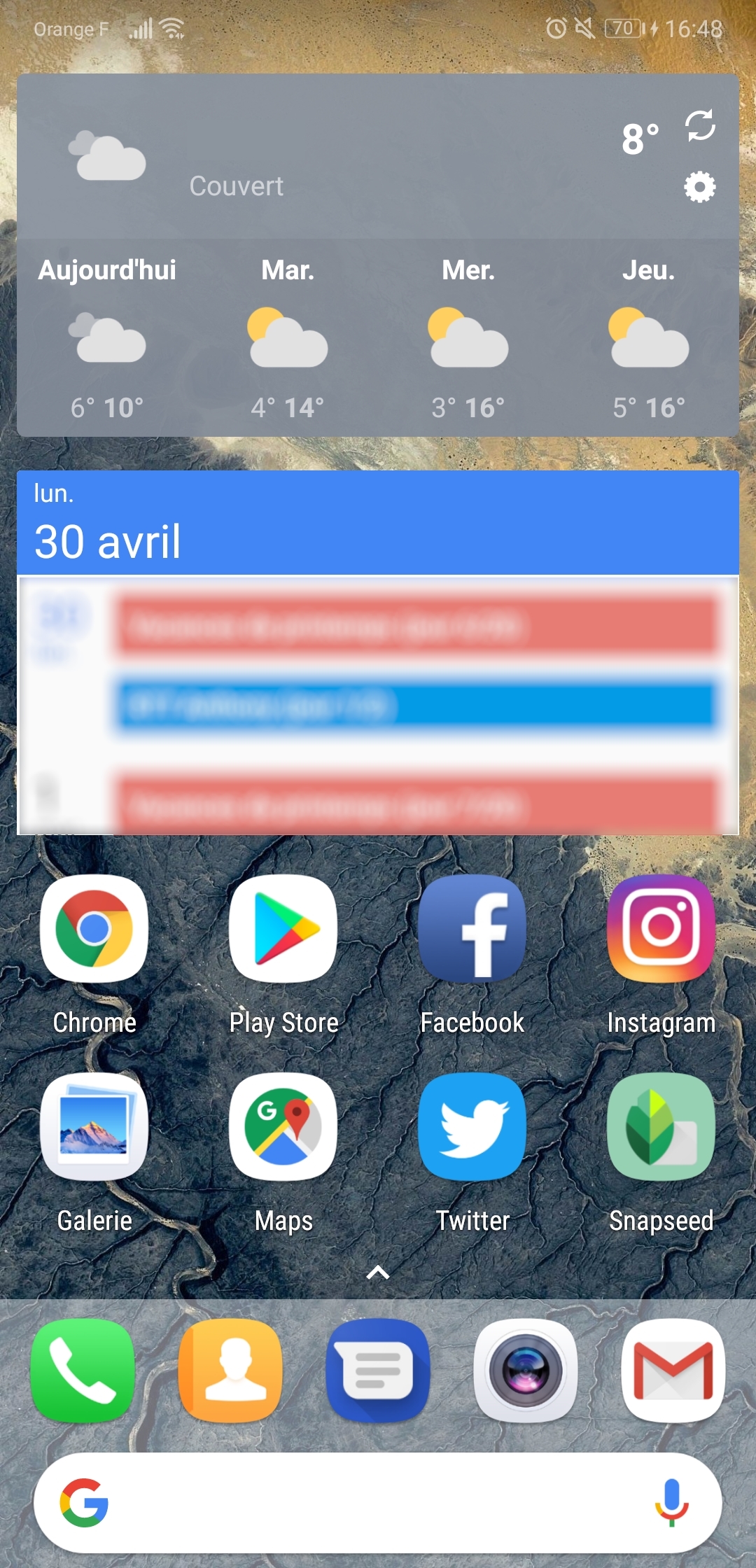
Task: Launch Instagram
Action: point(661,929)
